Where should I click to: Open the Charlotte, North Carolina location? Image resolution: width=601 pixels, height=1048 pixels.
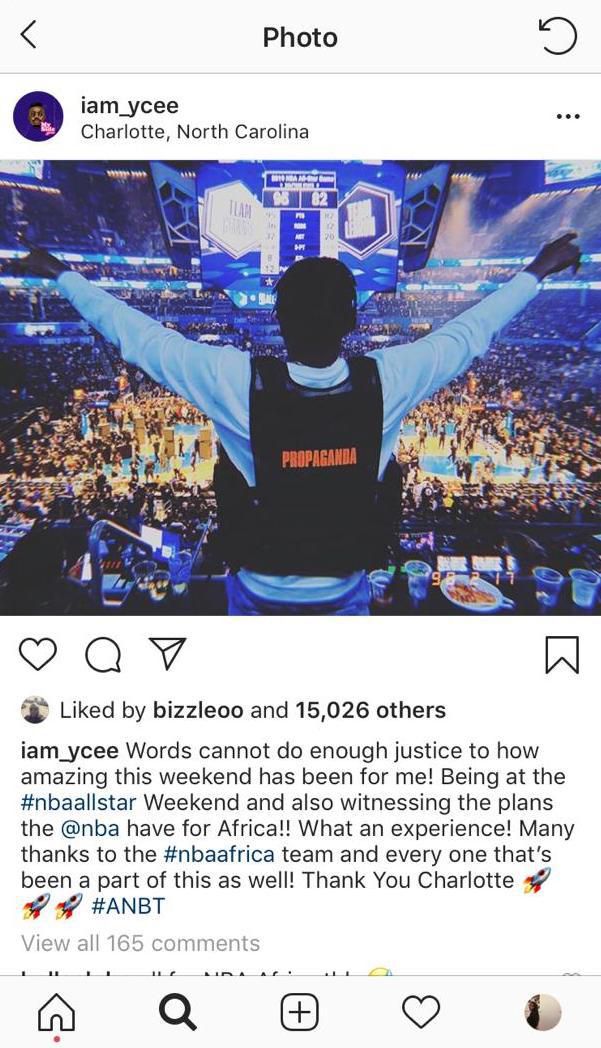194,132
